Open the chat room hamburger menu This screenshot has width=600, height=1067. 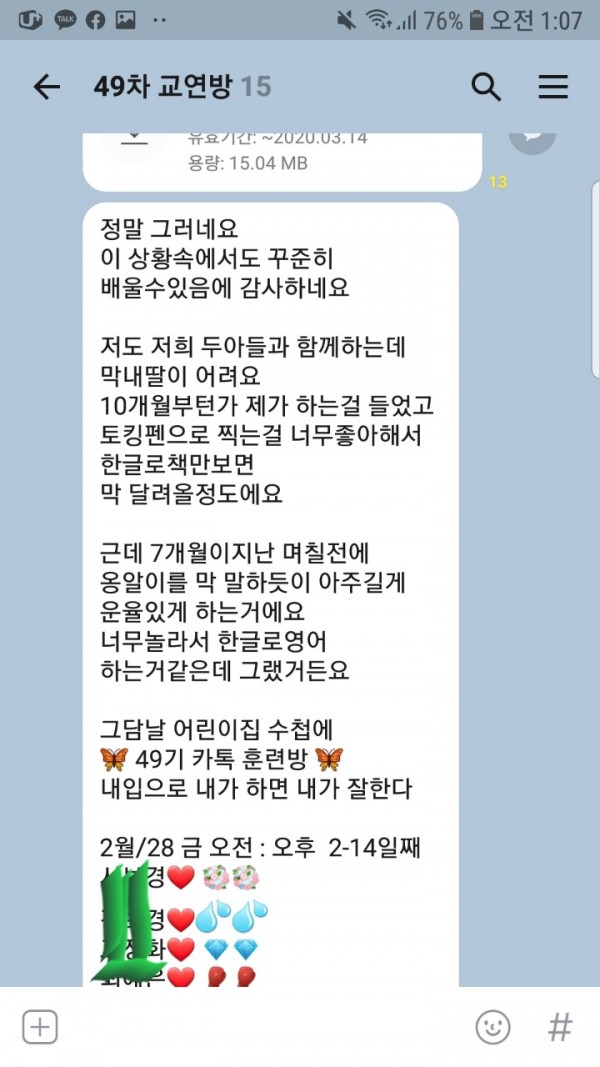pyautogui.click(x=553, y=88)
